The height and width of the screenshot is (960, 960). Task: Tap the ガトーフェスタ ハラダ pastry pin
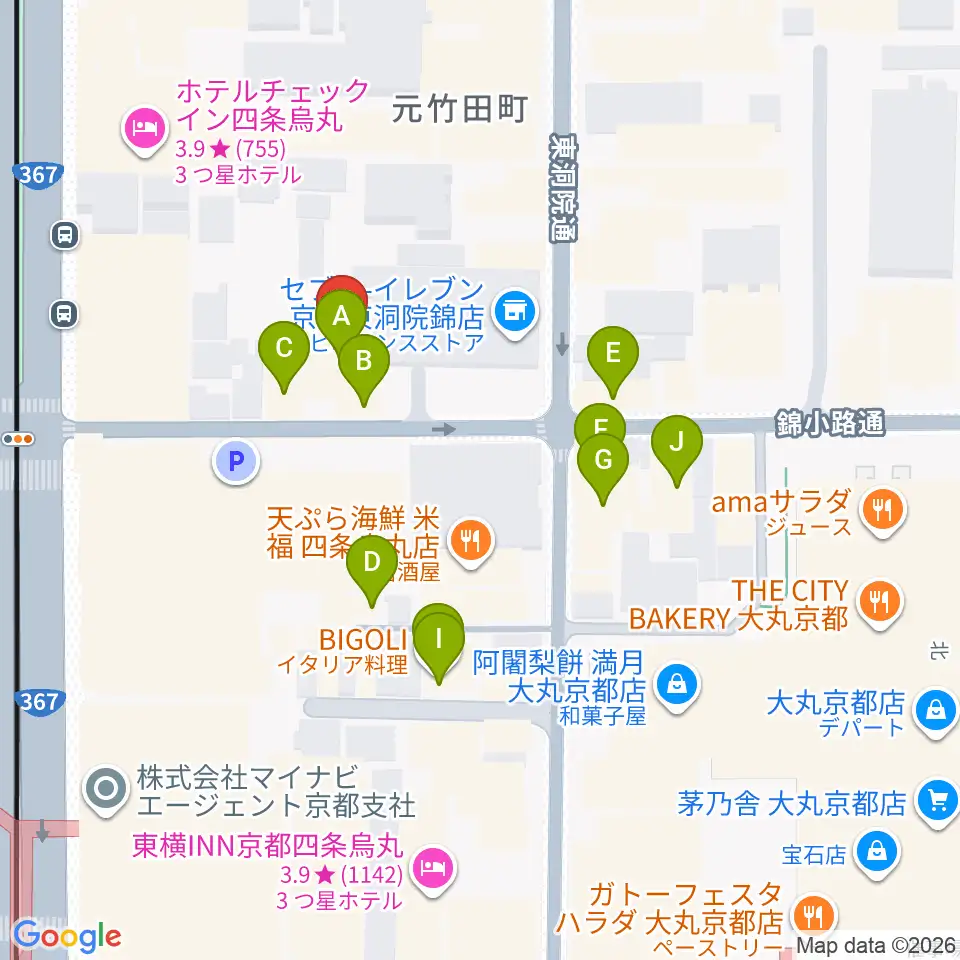pos(814,917)
